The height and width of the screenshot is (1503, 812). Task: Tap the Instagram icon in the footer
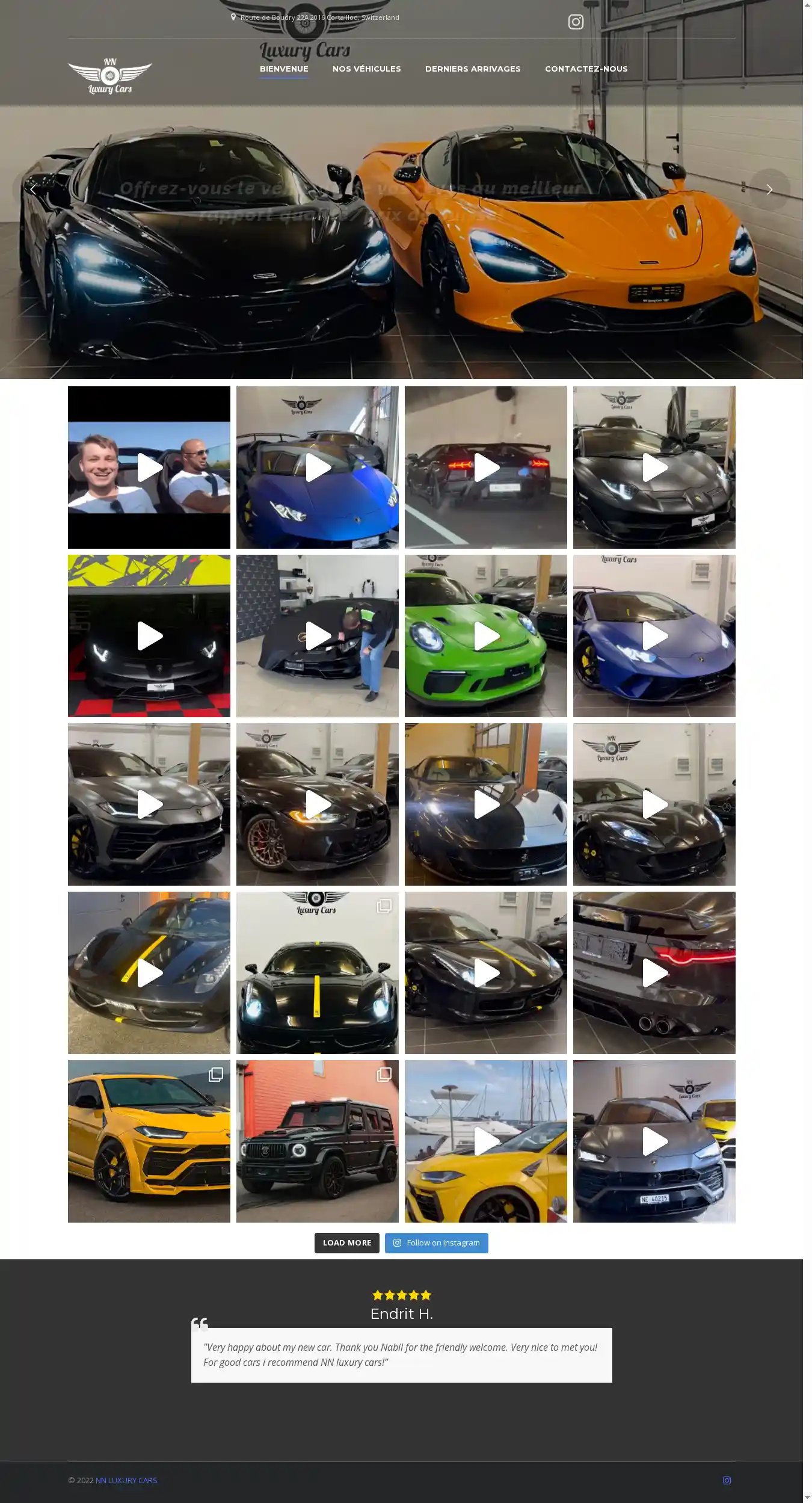click(x=727, y=1480)
